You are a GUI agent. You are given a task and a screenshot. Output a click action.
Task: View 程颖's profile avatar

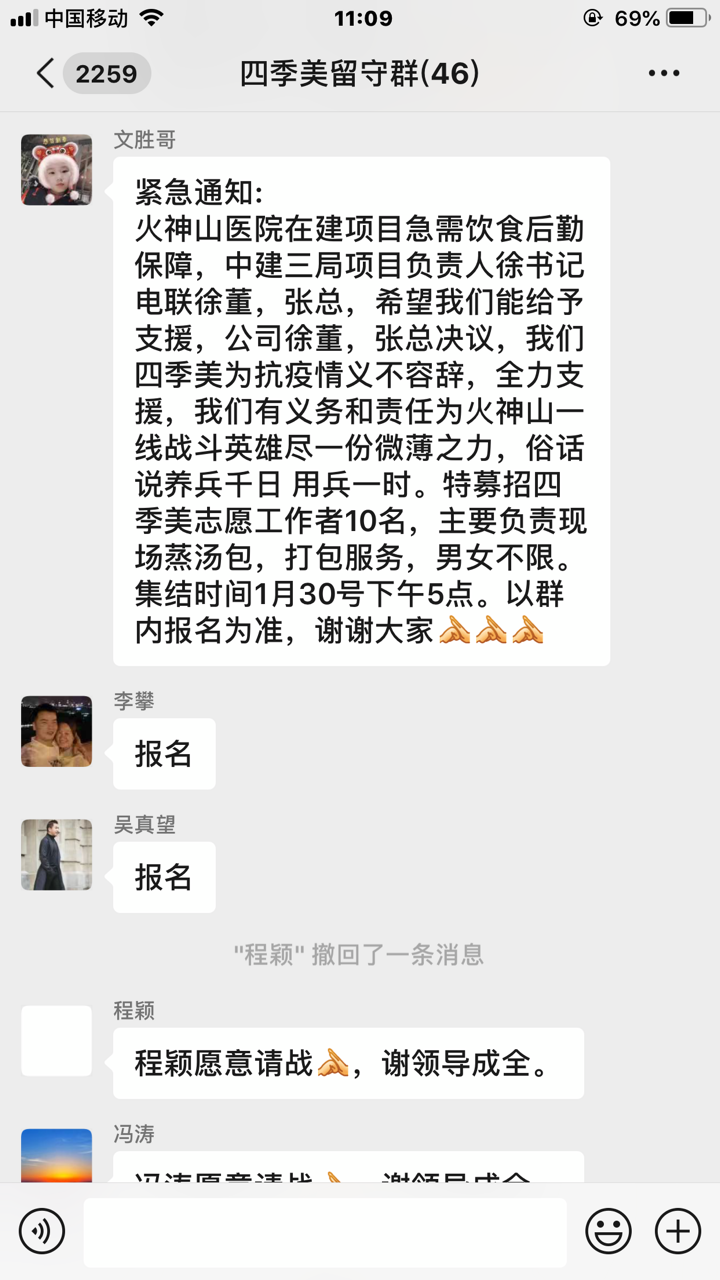click(x=56, y=1041)
